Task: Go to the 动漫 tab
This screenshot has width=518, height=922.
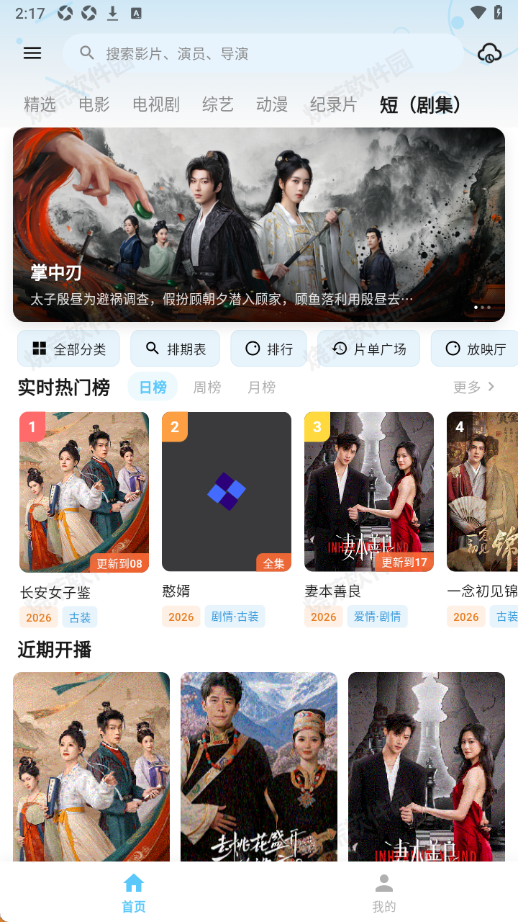Action: [x=272, y=105]
